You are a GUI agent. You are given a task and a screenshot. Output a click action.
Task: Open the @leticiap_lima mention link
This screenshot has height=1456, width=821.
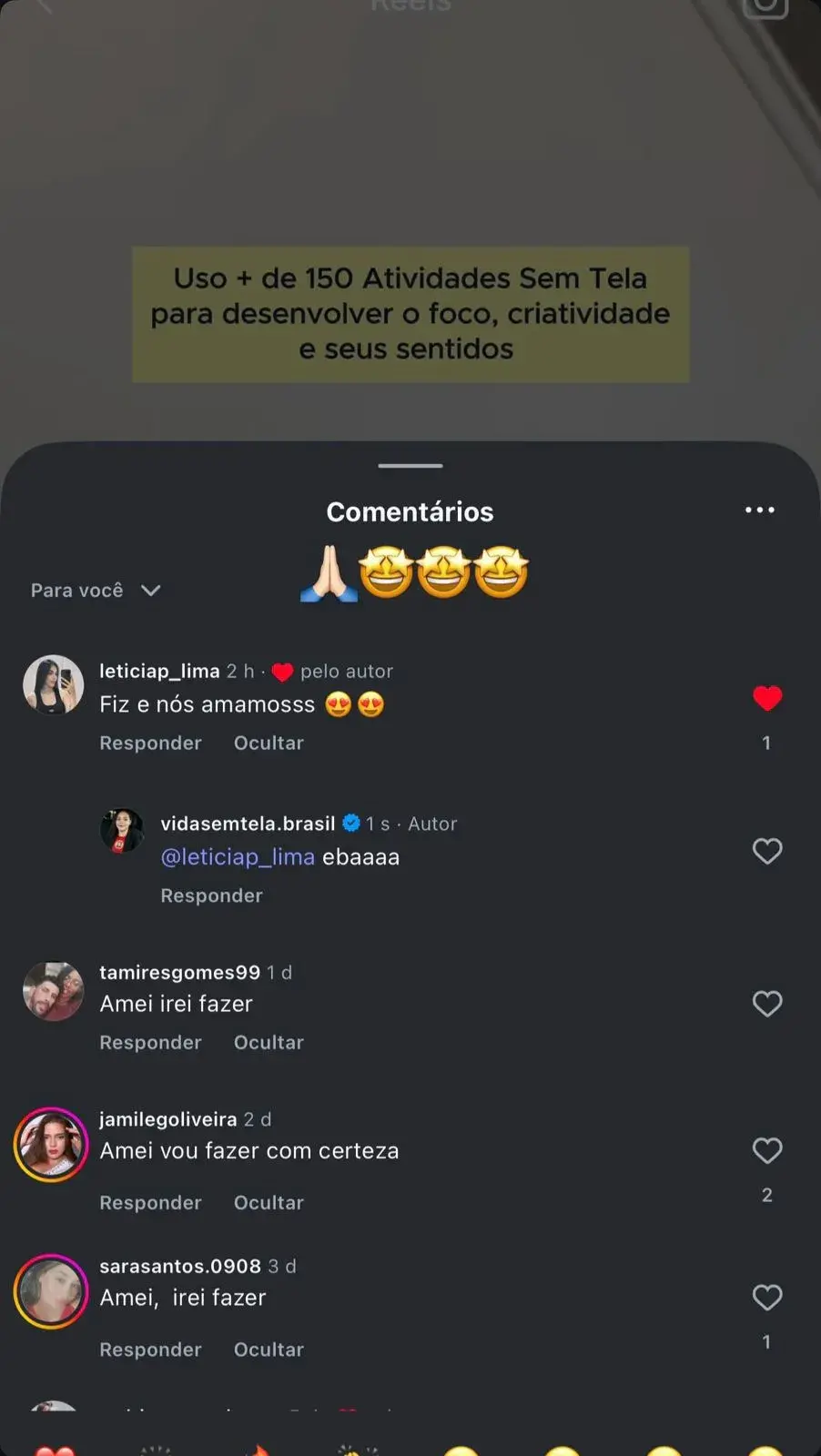[238, 857]
